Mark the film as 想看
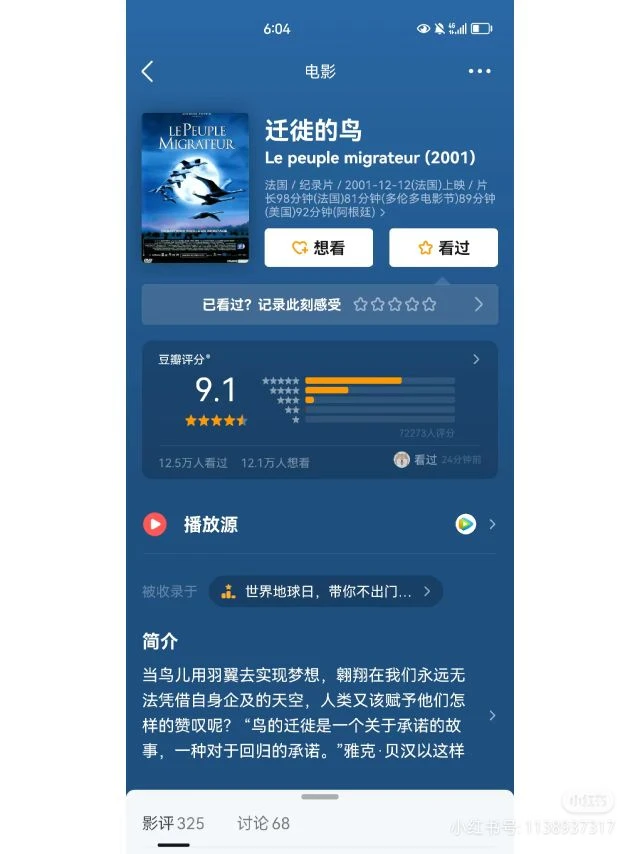Screen dimensions: 640x854 coord(318,248)
